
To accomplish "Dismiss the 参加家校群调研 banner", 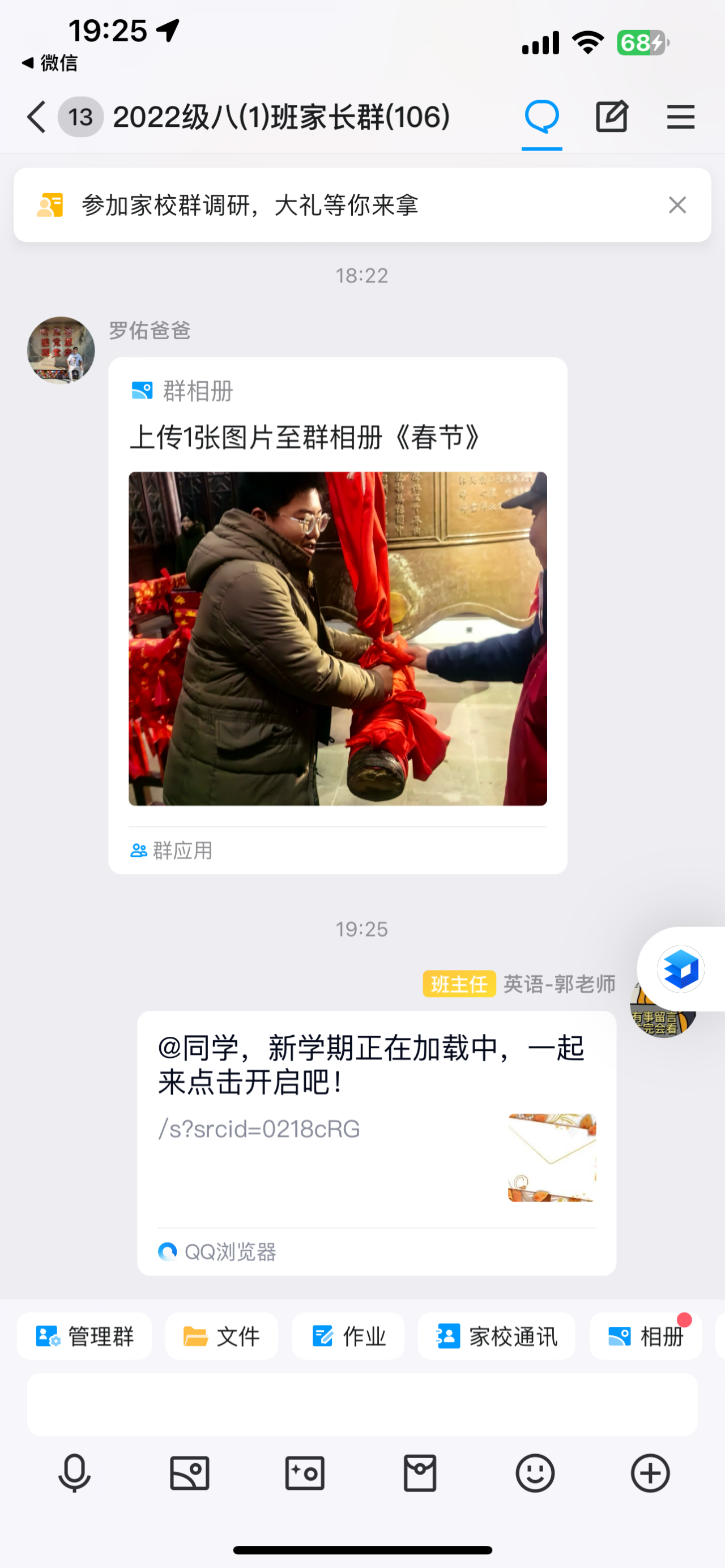I will (x=677, y=205).
